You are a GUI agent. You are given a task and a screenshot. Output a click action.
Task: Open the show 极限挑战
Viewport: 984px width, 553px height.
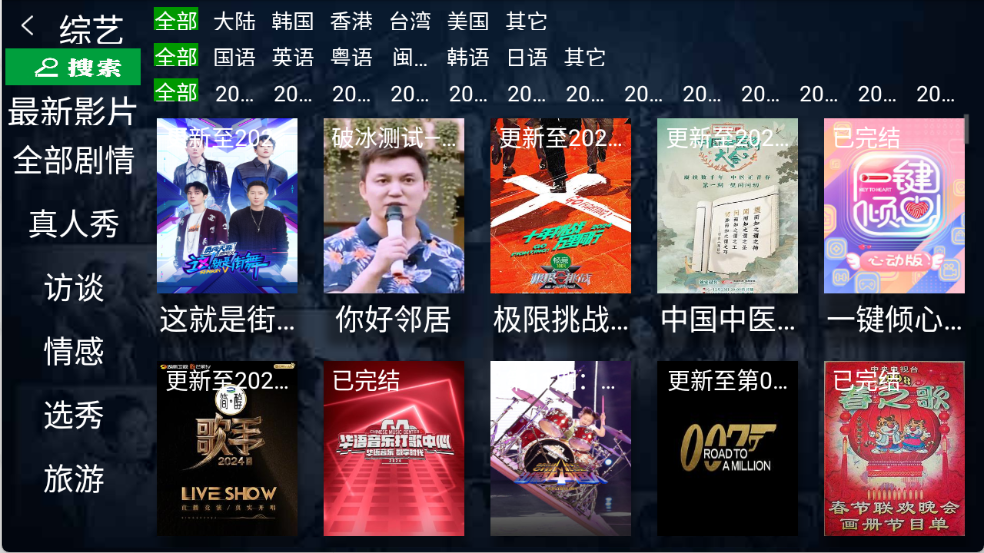click(x=560, y=206)
